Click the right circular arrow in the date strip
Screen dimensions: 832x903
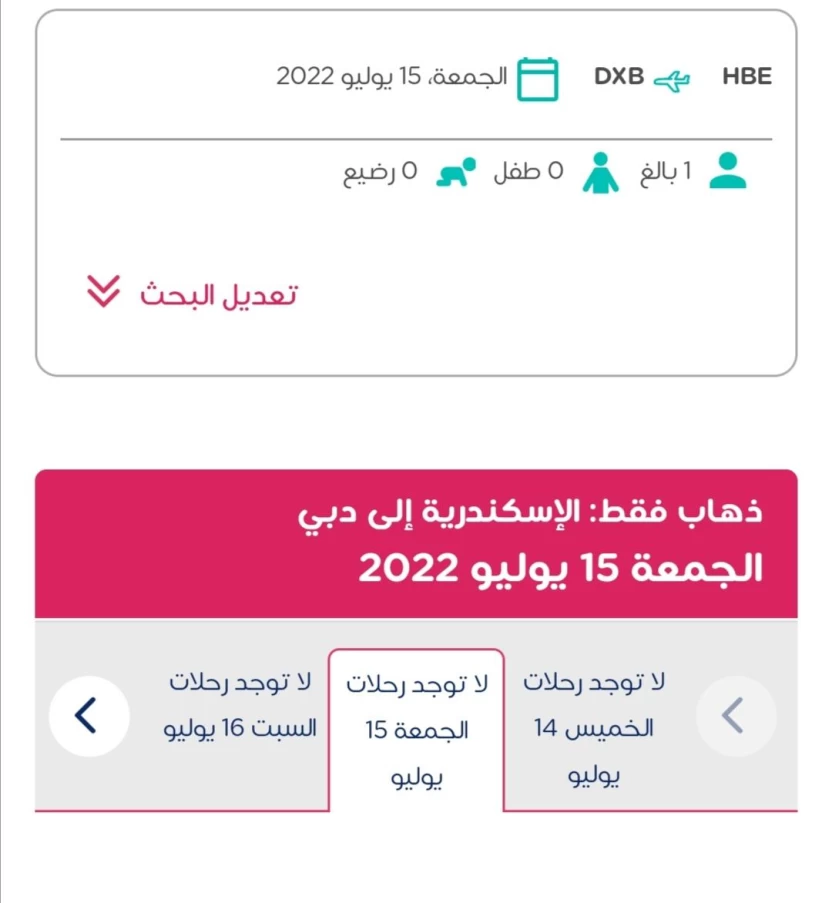click(735, 717)
